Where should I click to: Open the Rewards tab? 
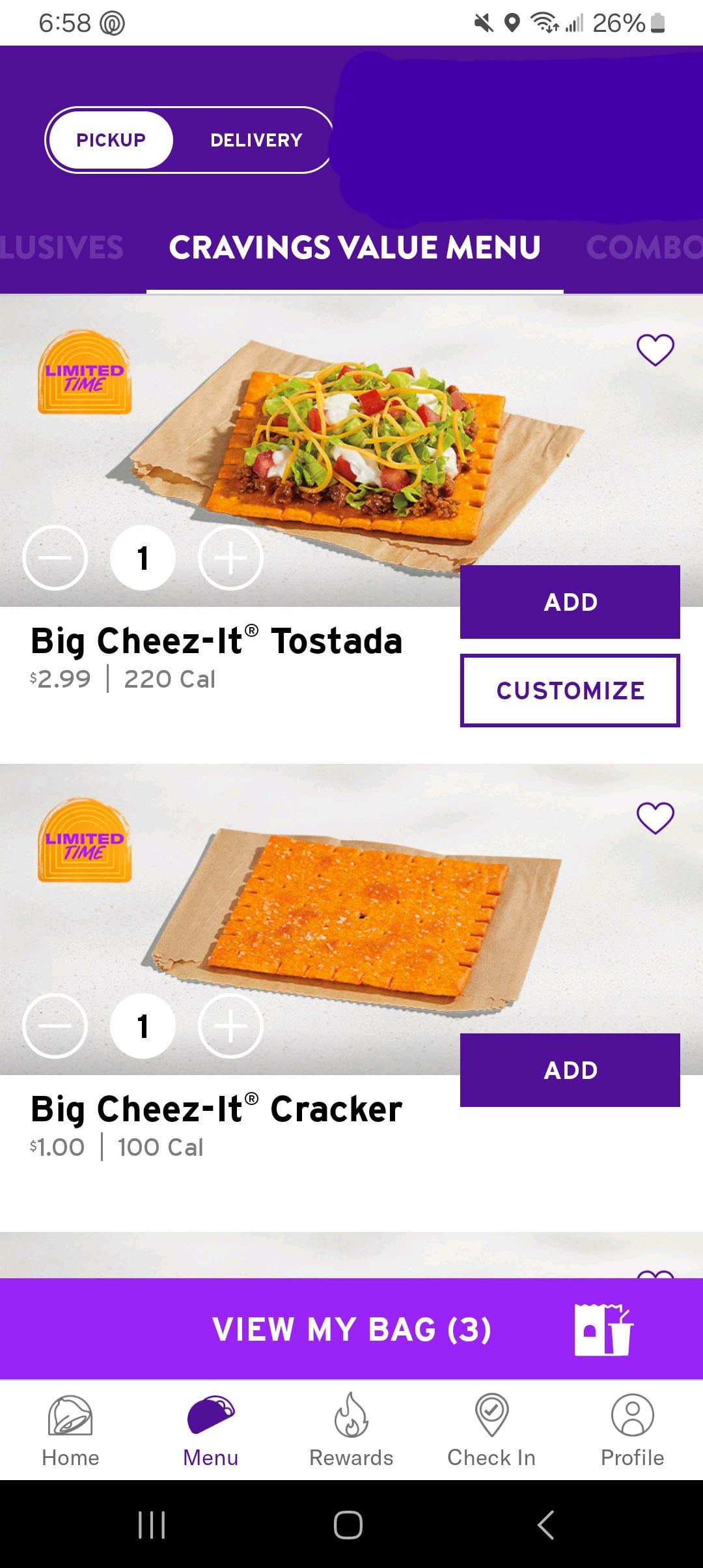351,1431
